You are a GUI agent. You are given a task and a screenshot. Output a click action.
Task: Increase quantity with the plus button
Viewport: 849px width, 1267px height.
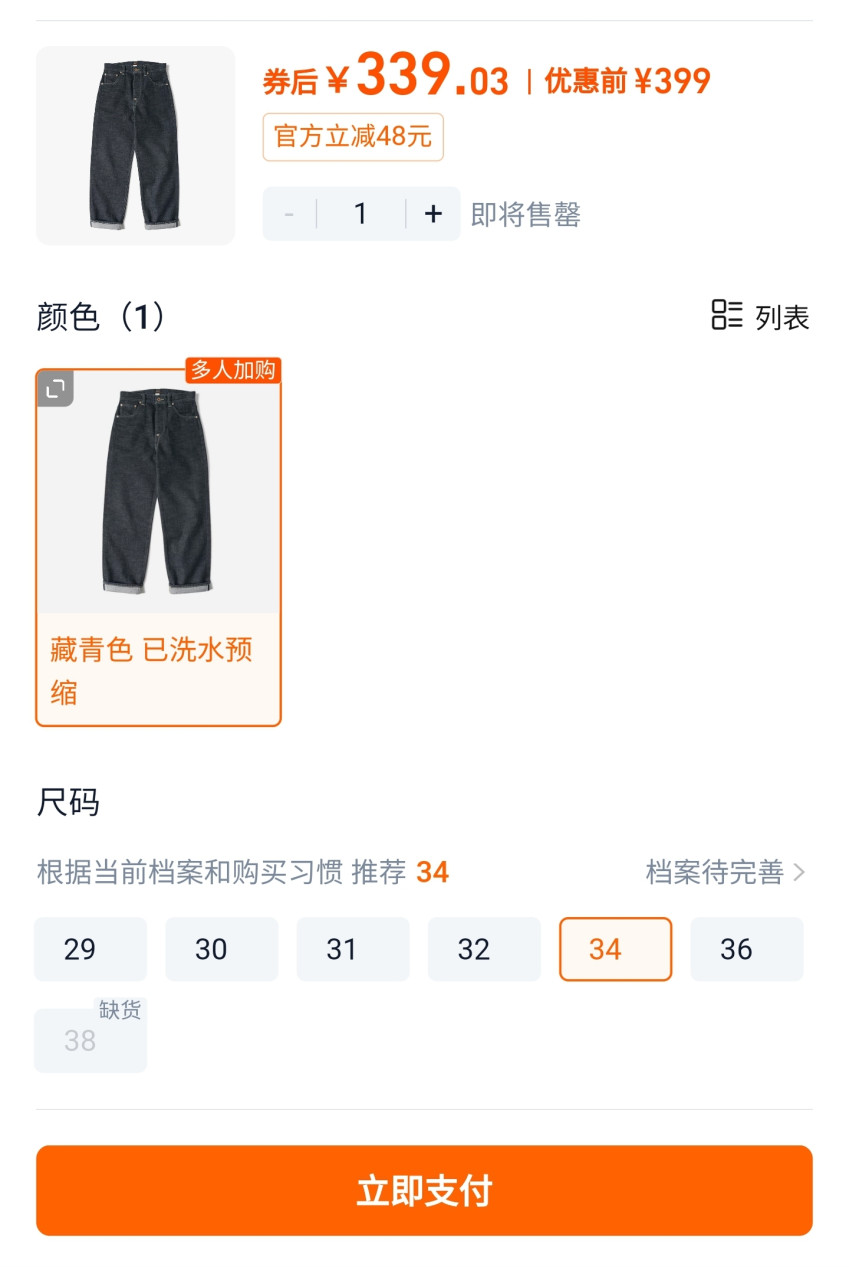click(433, 214)
